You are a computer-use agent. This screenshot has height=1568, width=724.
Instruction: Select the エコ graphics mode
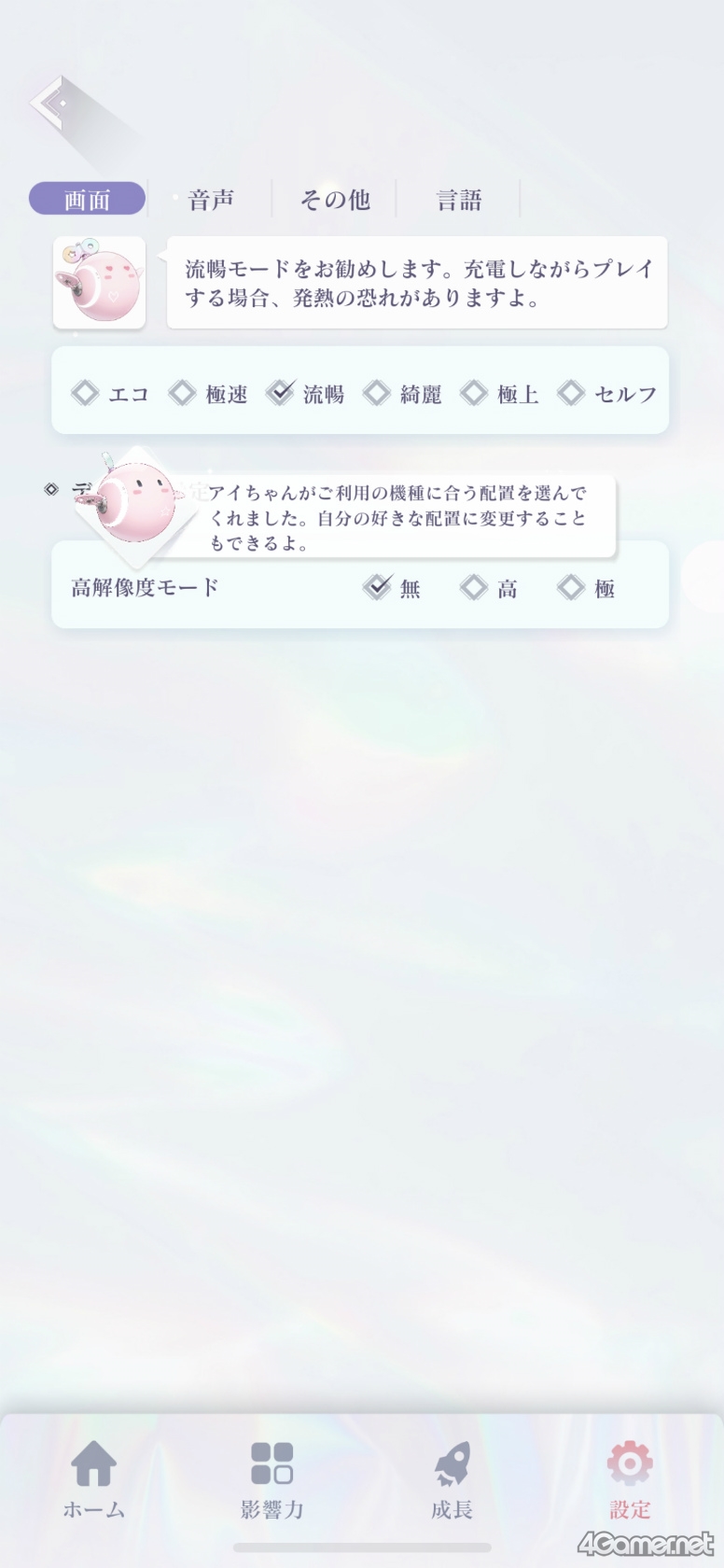(110, 394)
